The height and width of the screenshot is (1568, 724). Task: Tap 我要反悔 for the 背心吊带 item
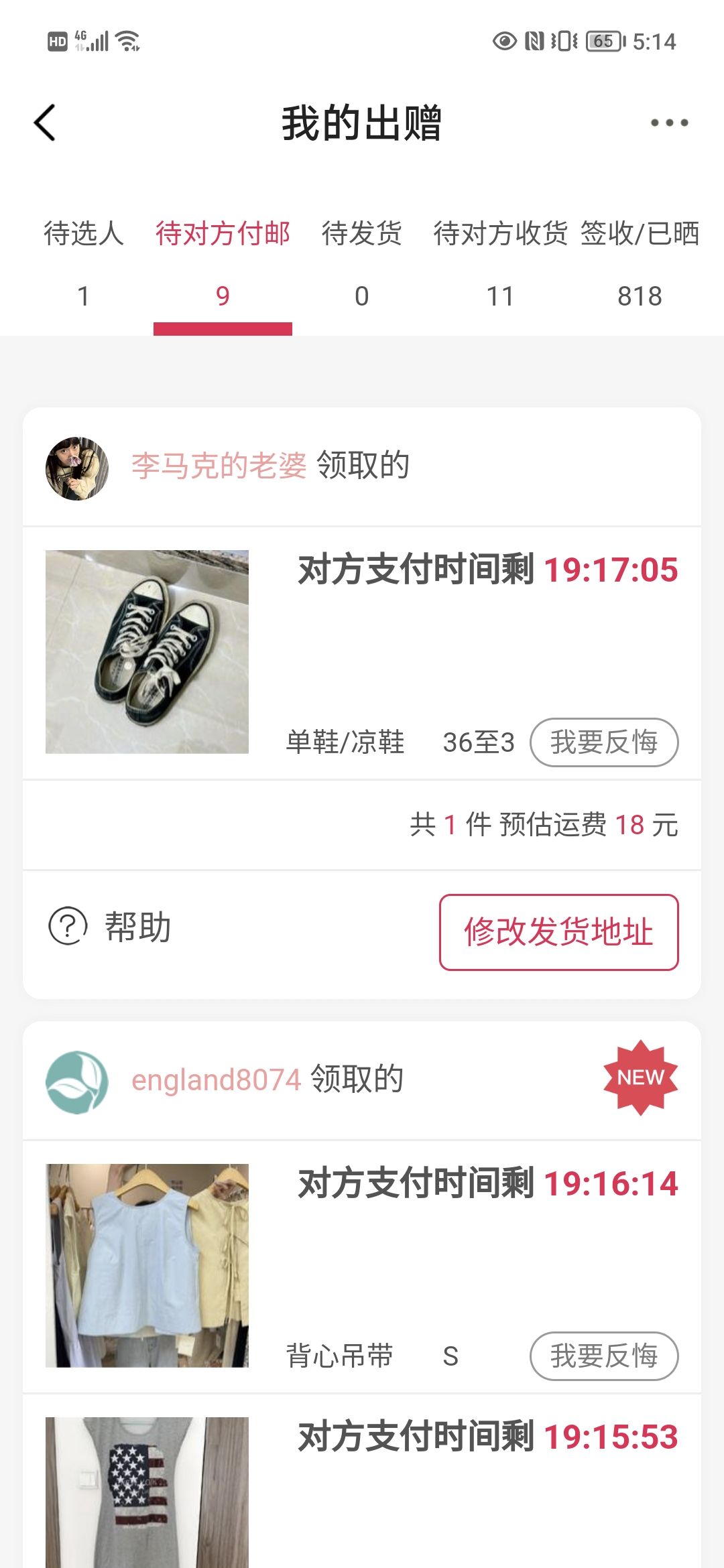[604, 1356]
